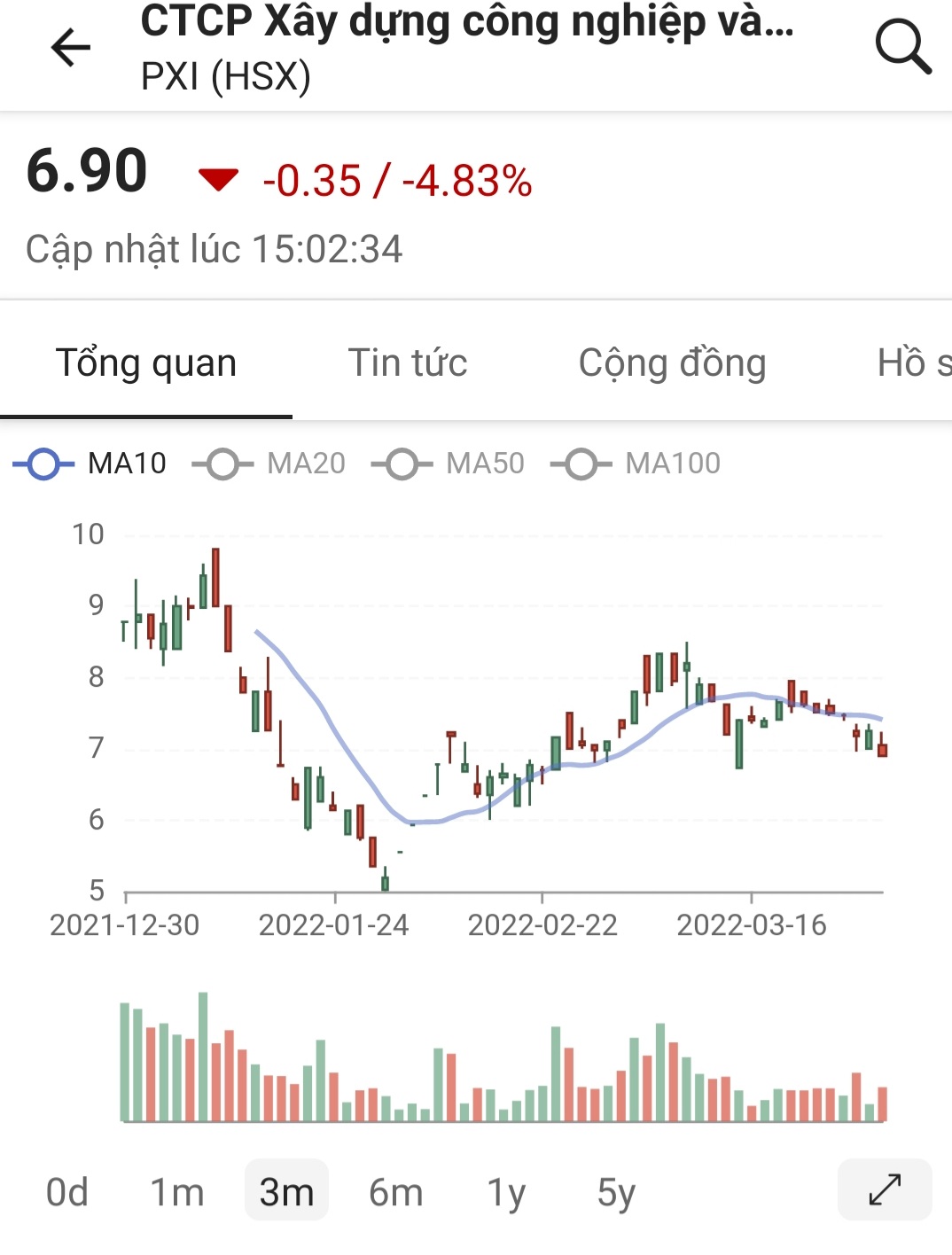952x1255 pixels.
Task: Set chart range to 6m
Action: click(395, 1192)
